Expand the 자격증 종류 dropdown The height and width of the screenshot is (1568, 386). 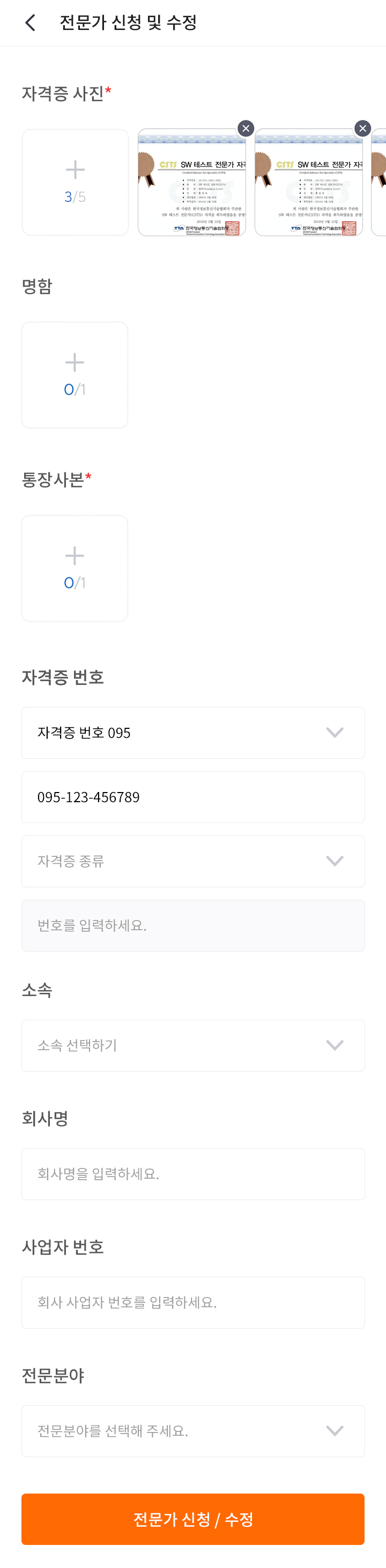click(192, 861)
